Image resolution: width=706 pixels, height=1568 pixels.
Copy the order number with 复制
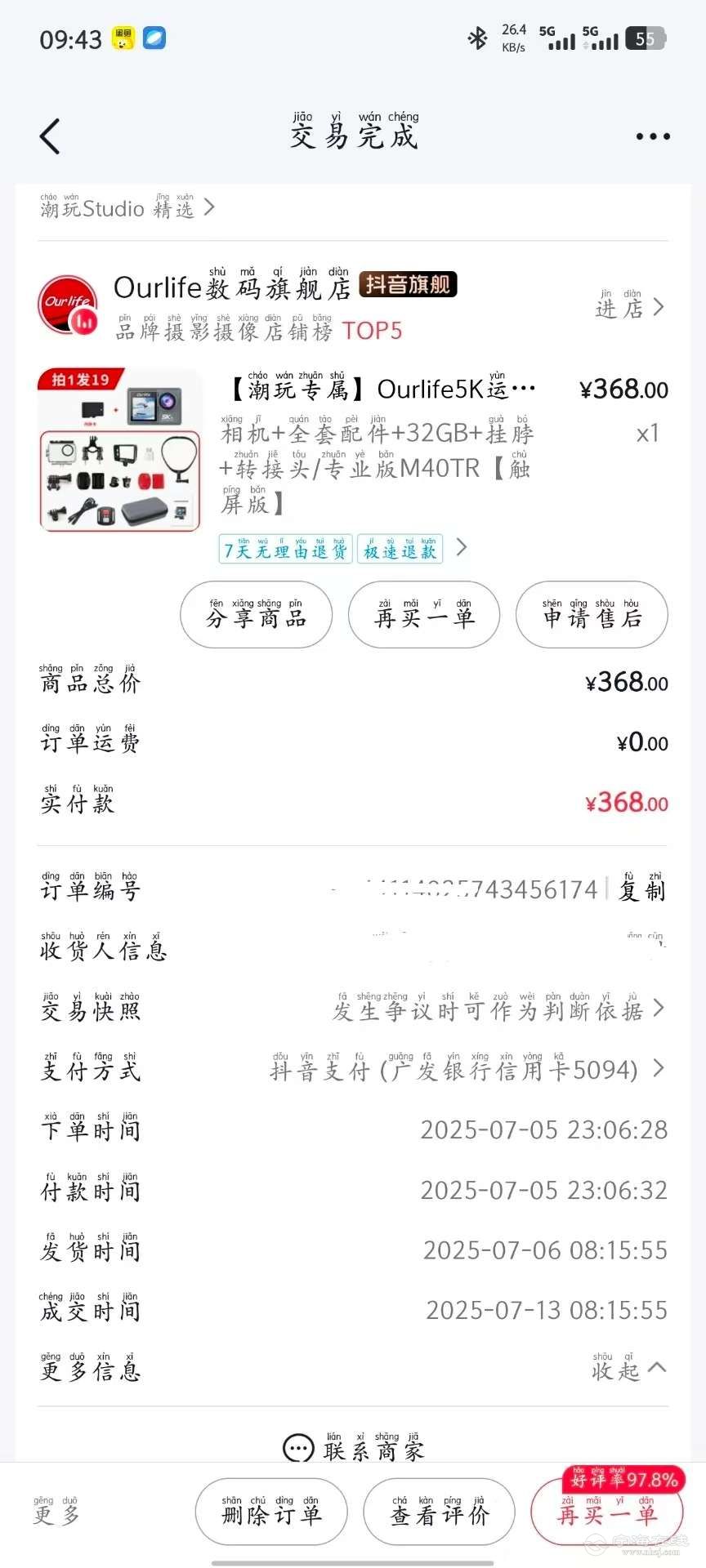(641, 890)
